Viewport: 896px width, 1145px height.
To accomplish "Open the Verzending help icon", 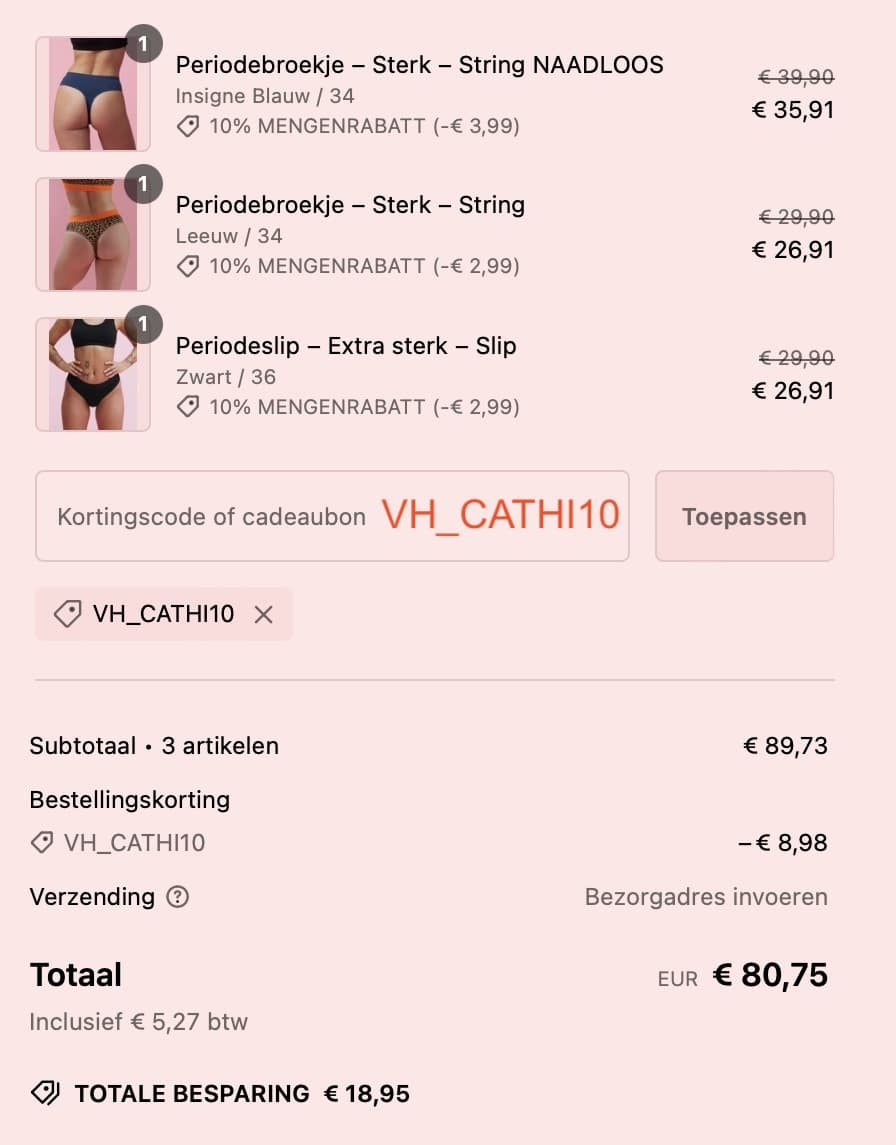I will tap(177, 896).
